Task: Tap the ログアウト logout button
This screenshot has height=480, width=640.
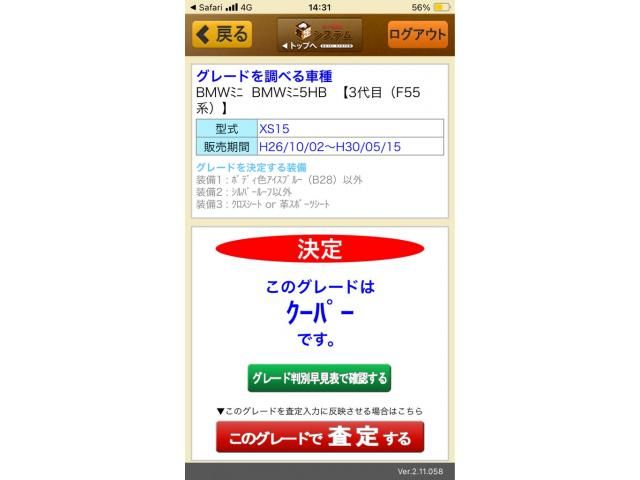Action: [x=417, y=34]
